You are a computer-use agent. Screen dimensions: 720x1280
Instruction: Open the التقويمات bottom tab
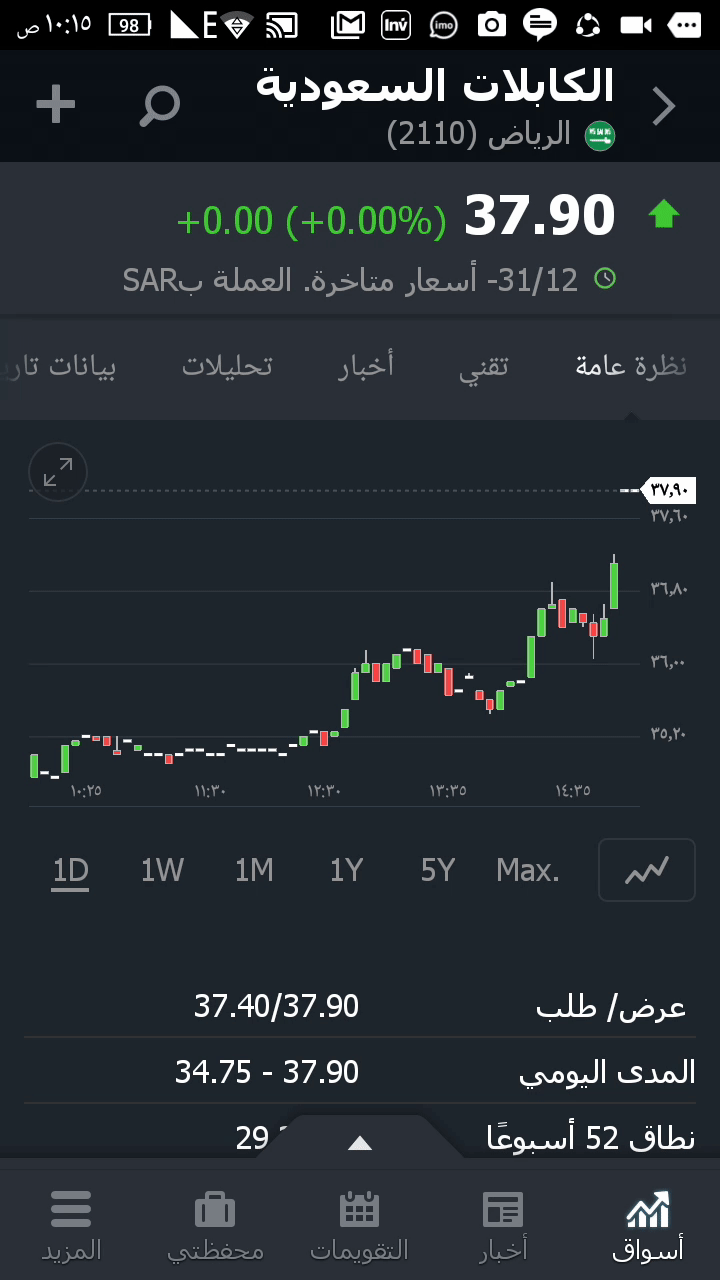point(360,1225)
